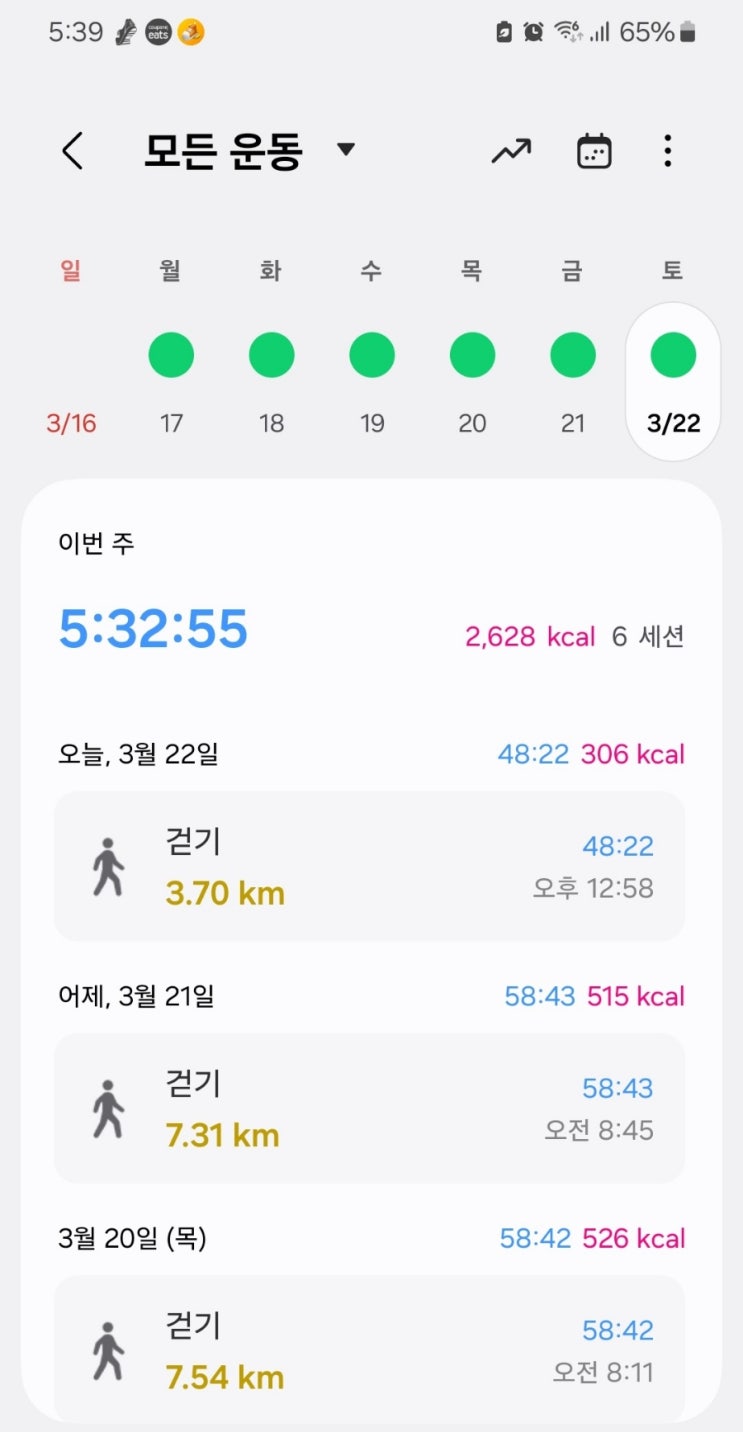Open the 7.54 km 걷기 workout
Image resolution: width=743 pixels, height=1432 pixels.
point(369,1346)
